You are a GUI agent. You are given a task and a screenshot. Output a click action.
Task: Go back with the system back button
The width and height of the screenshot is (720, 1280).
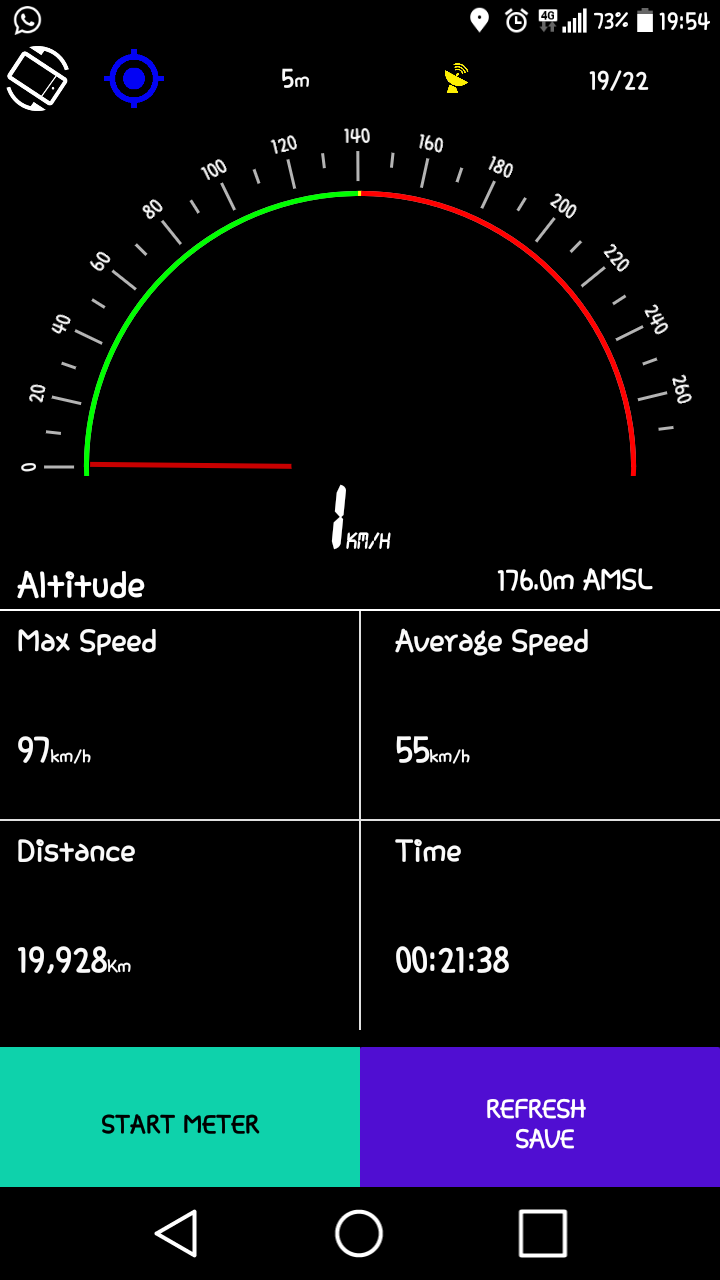tap(177, 1233)
